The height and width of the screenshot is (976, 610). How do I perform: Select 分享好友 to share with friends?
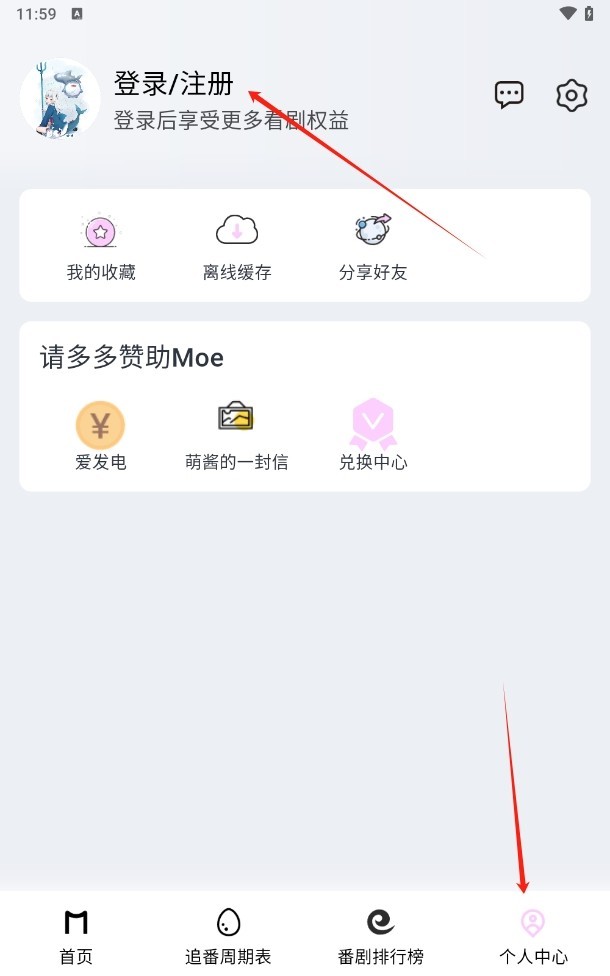pyautogui.click(x=373, y=246)
